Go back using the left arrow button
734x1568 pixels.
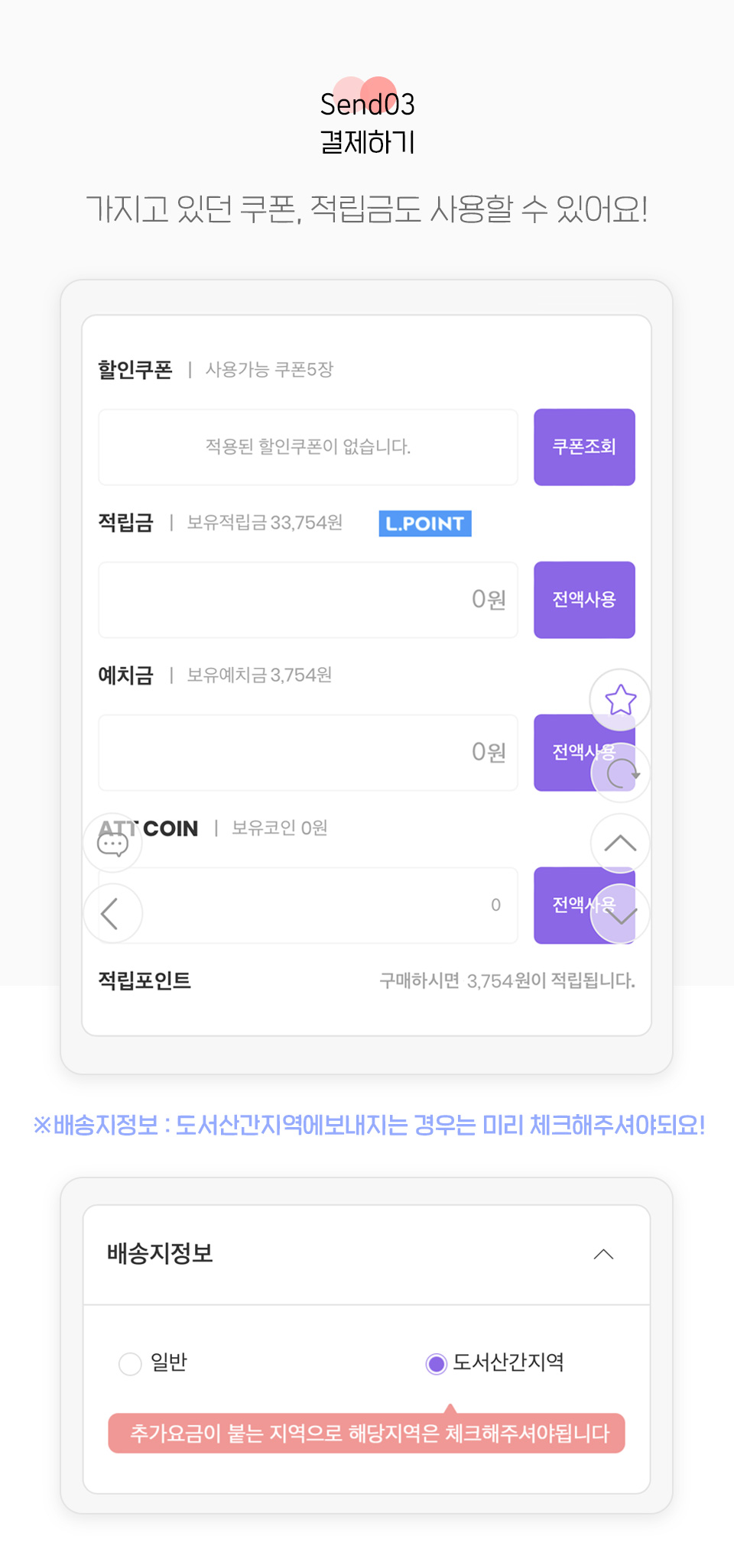pyautogui.click(x=112, y=914)
